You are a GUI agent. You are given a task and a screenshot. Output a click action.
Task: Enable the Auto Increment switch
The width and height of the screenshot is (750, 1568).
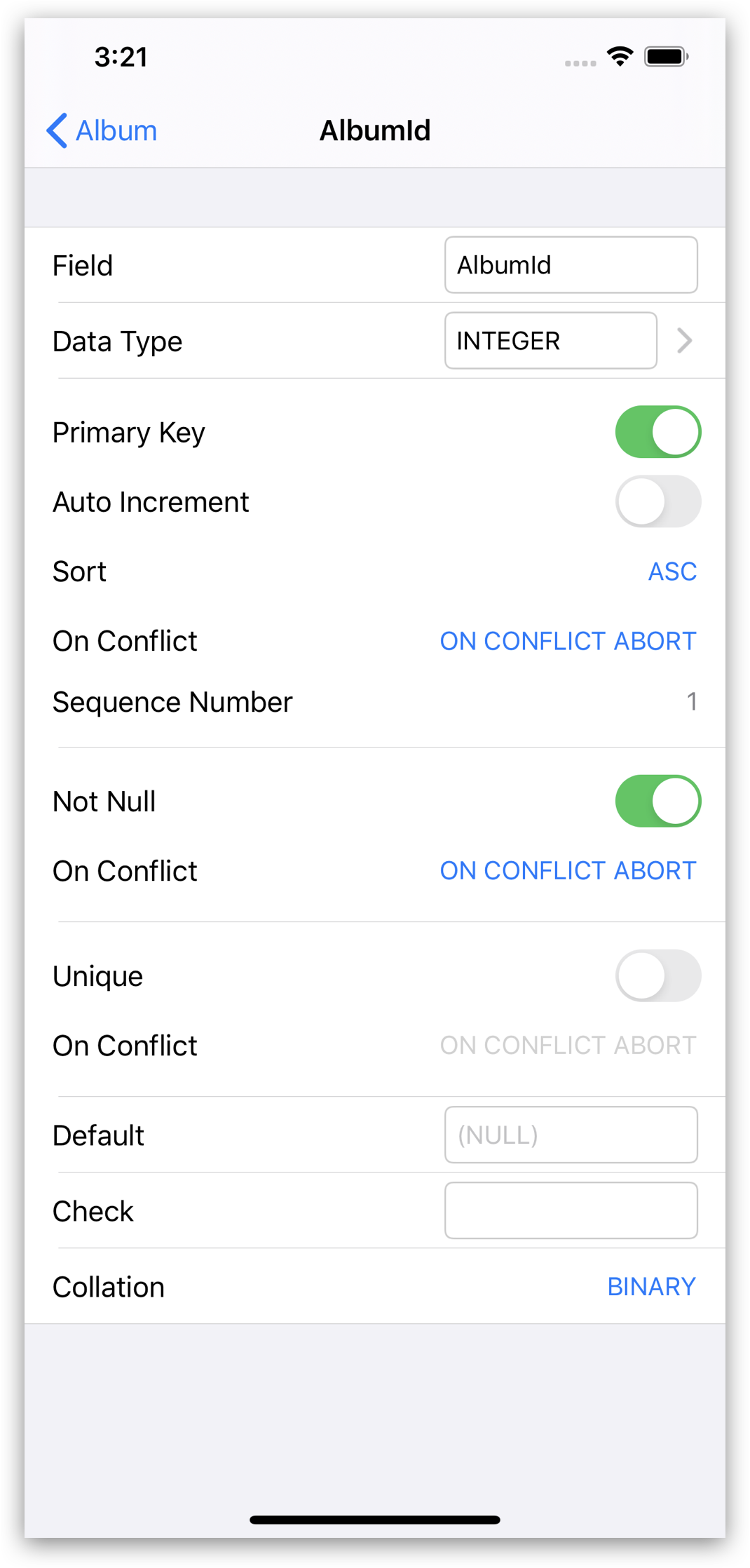pyautogui.click(x=658, y=501)
